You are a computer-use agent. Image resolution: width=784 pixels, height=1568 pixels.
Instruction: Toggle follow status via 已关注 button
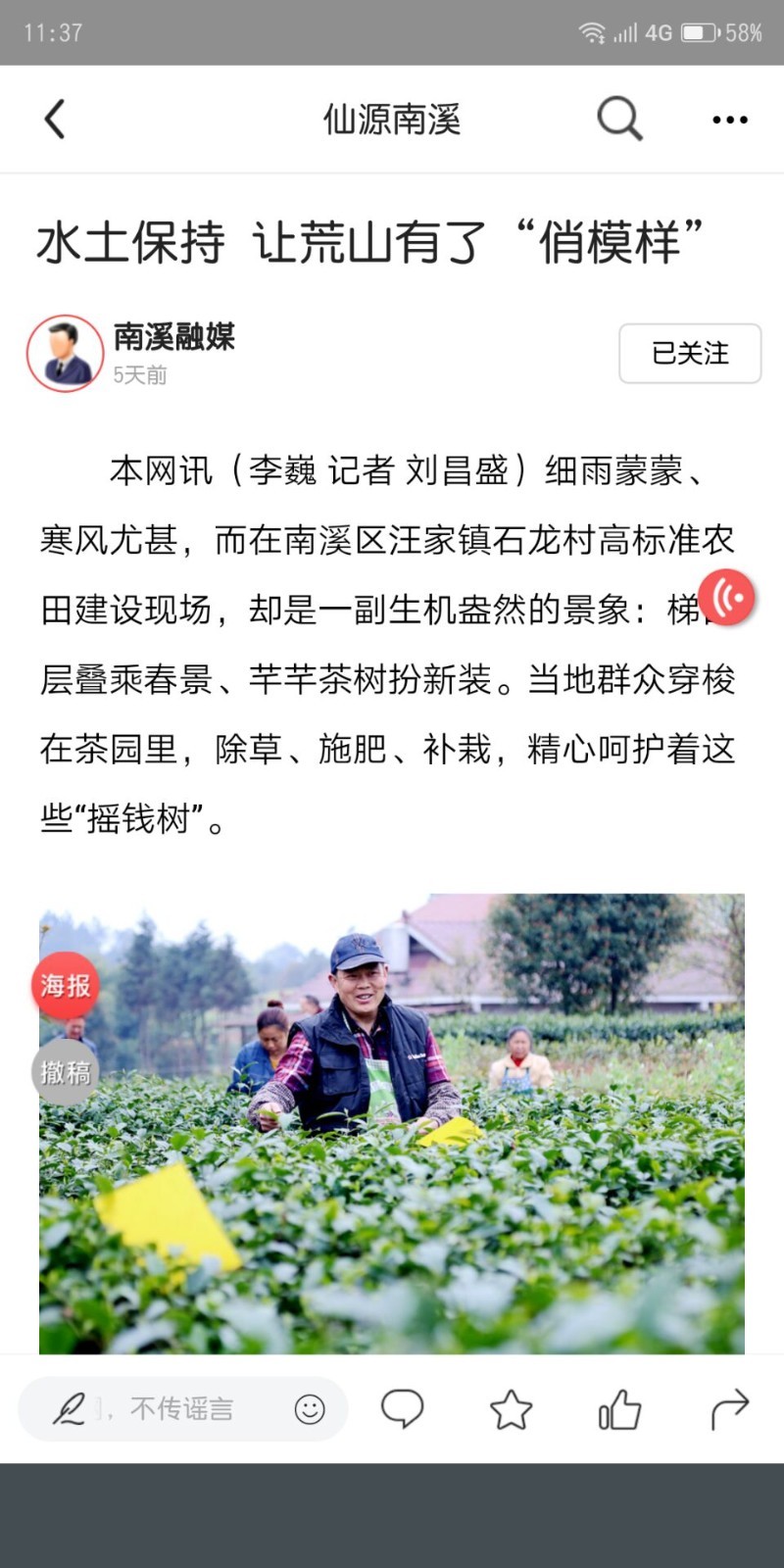click(x=689, y=354)
